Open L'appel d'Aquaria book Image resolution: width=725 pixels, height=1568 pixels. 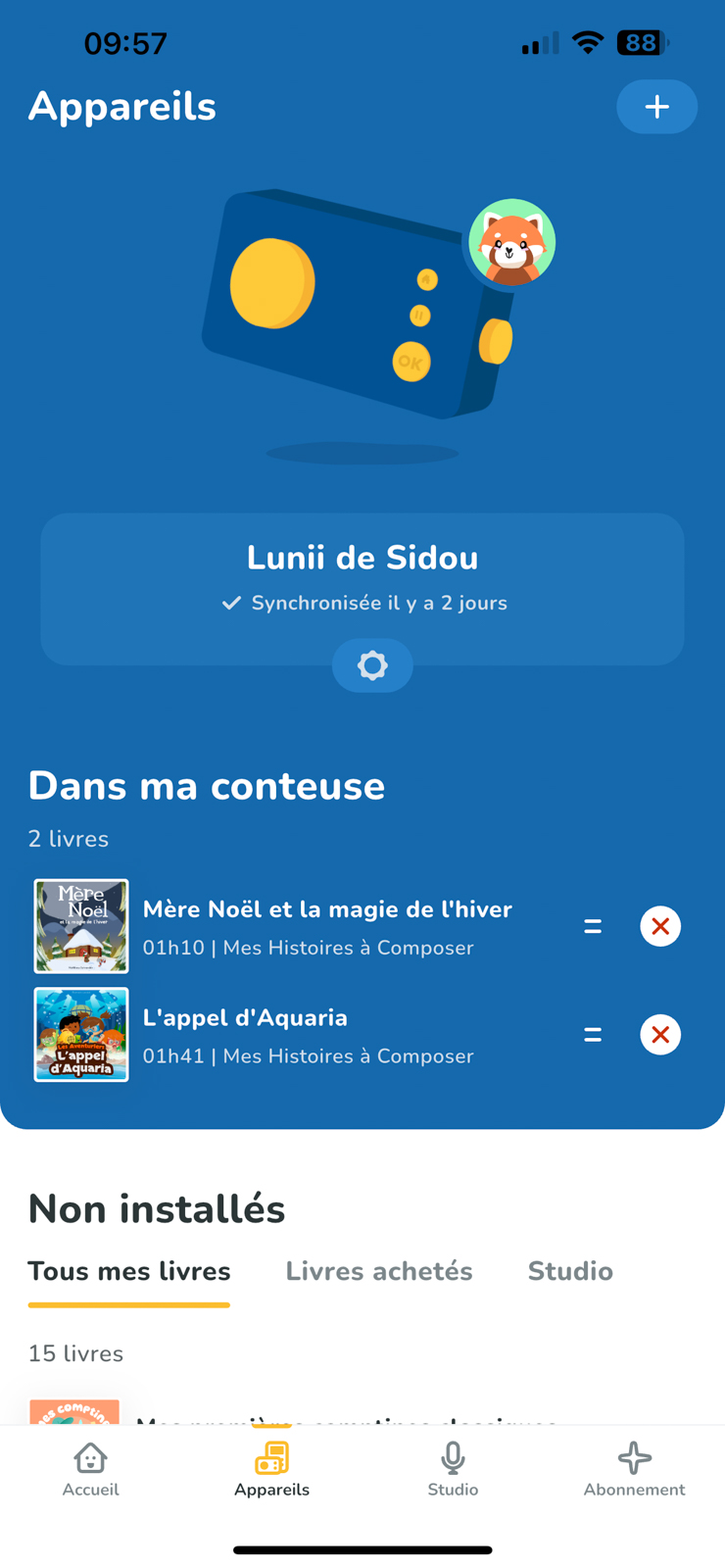coord(245,1035)
